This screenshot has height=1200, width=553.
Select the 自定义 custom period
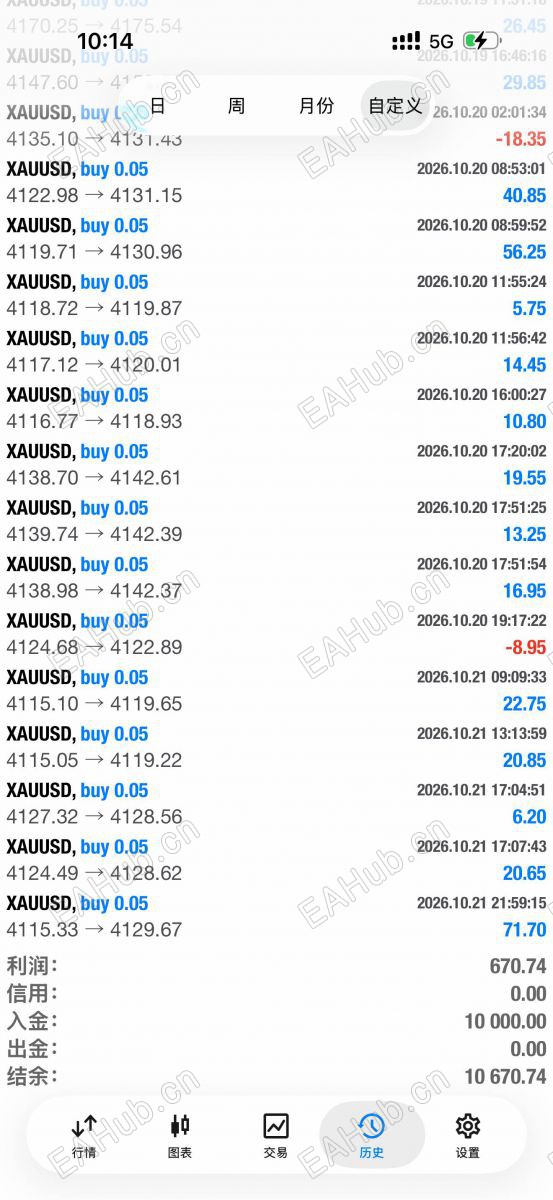pyautogui.click(x=395, y=105)
